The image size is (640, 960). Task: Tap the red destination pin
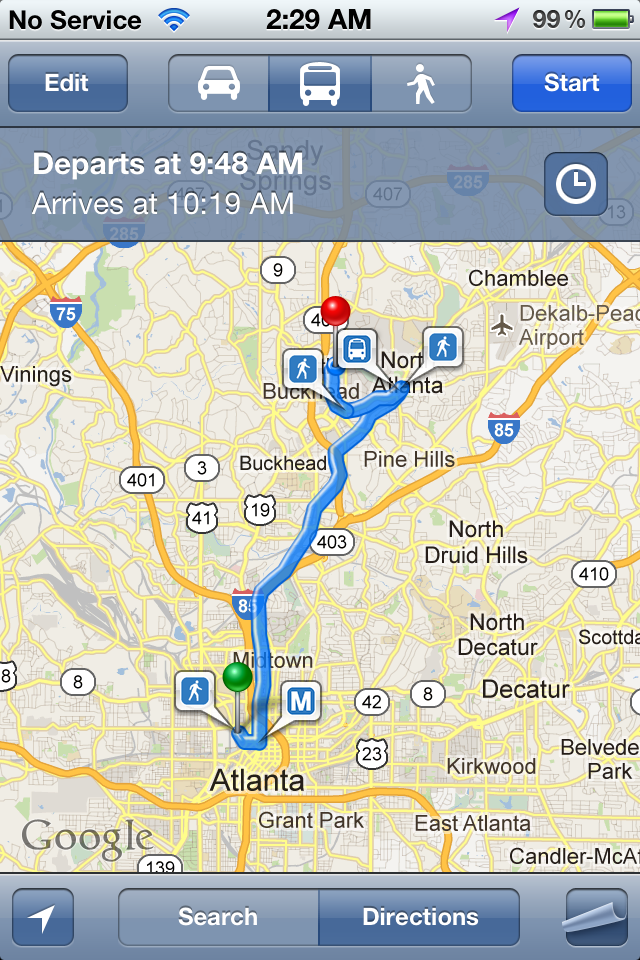336,311
